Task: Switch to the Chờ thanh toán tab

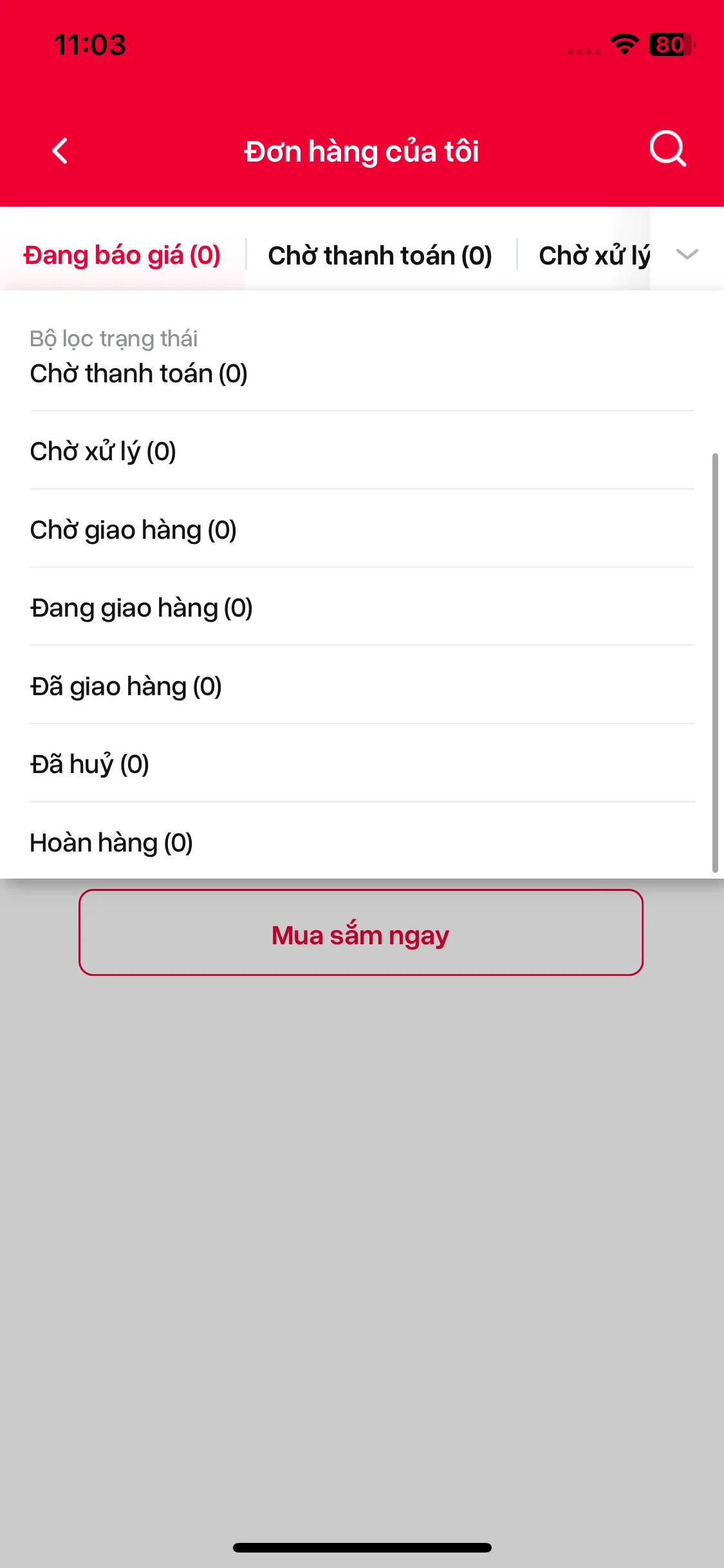Action: 379,254
